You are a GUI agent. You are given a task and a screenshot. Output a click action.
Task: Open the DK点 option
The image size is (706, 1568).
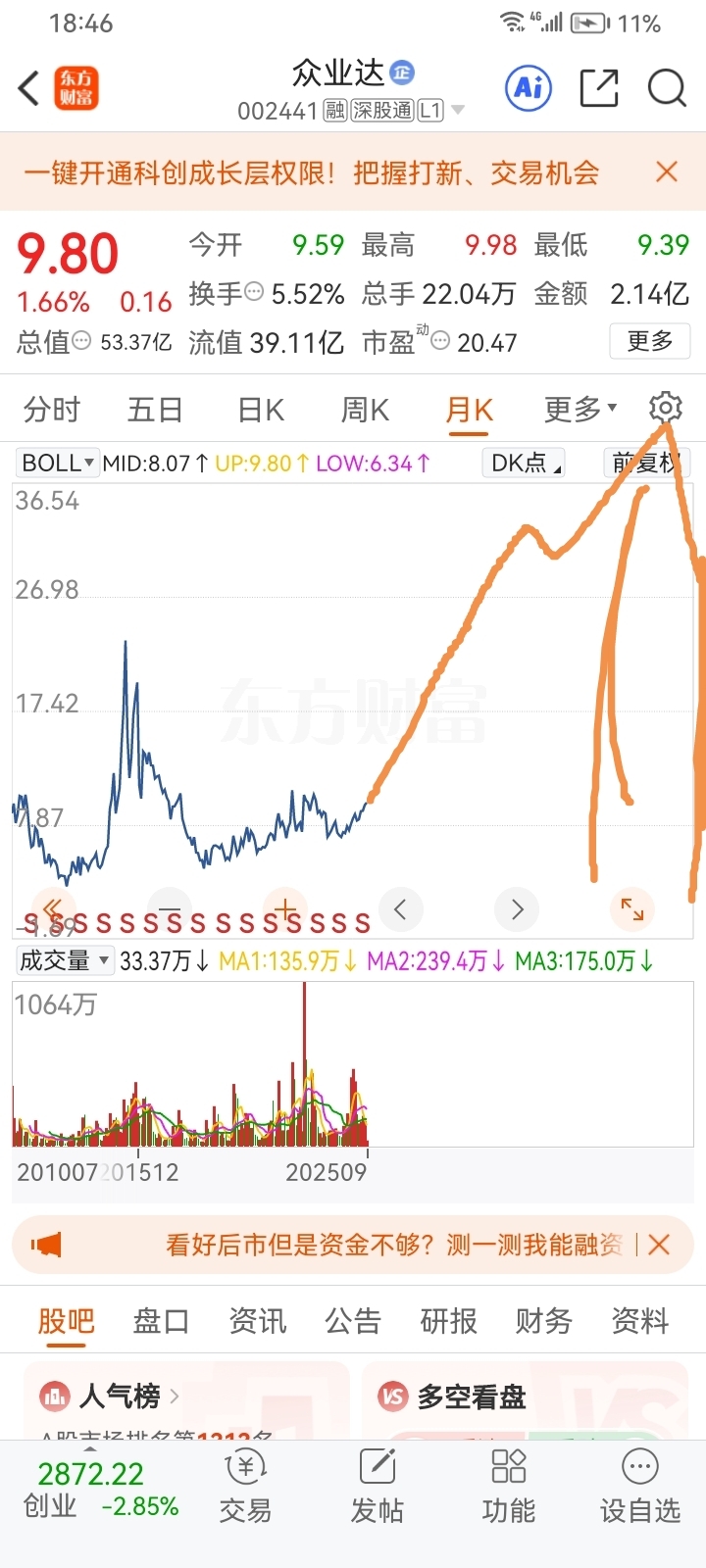click(524, 463)
